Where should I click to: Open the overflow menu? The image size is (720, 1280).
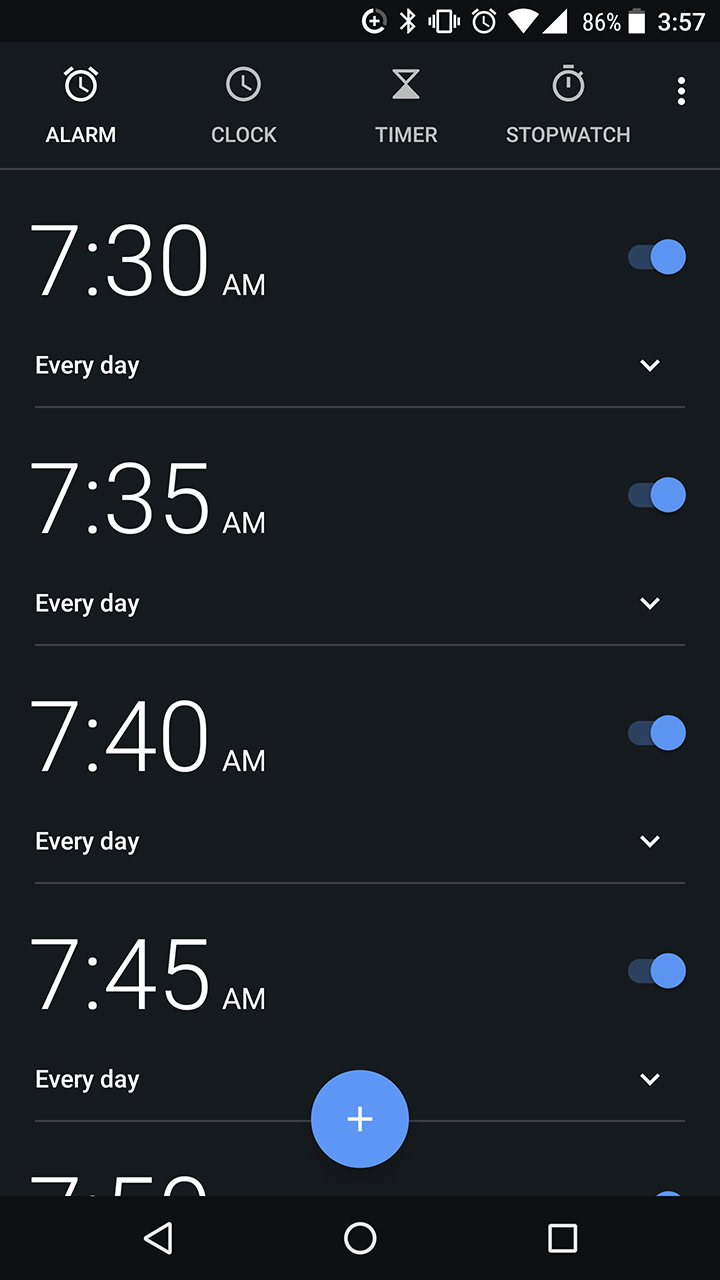(x=681, y=91)
